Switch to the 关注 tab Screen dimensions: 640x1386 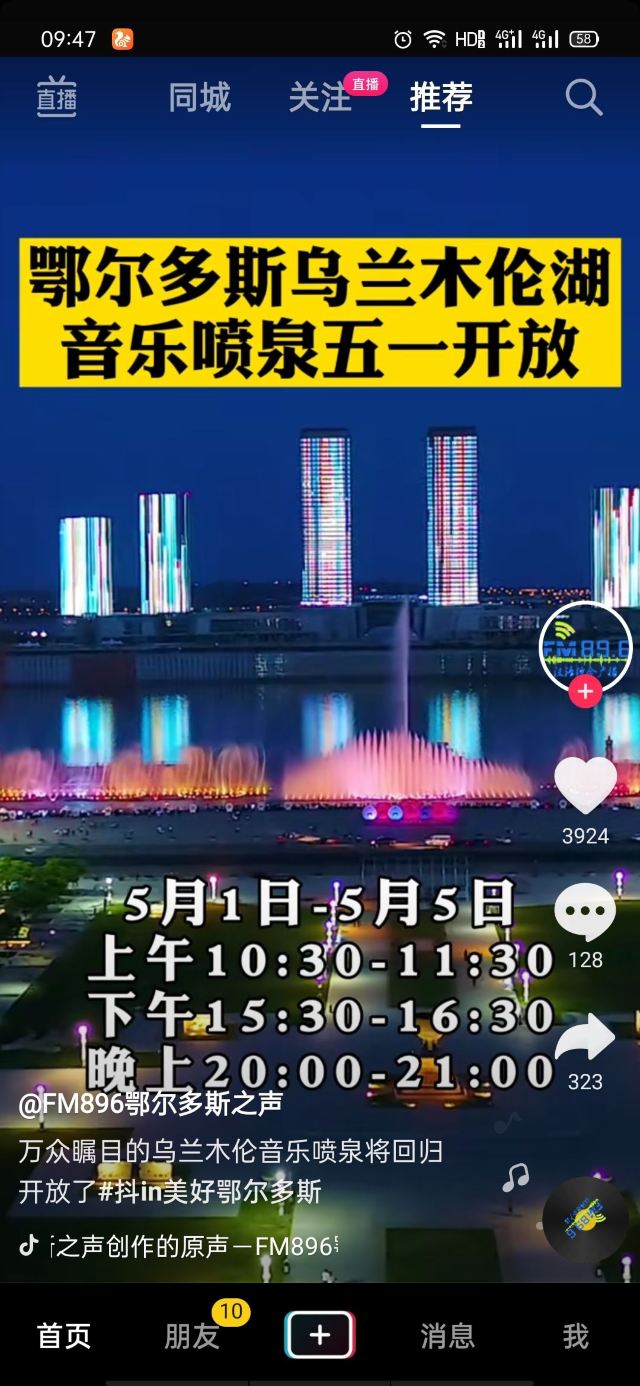pos(320,97)
